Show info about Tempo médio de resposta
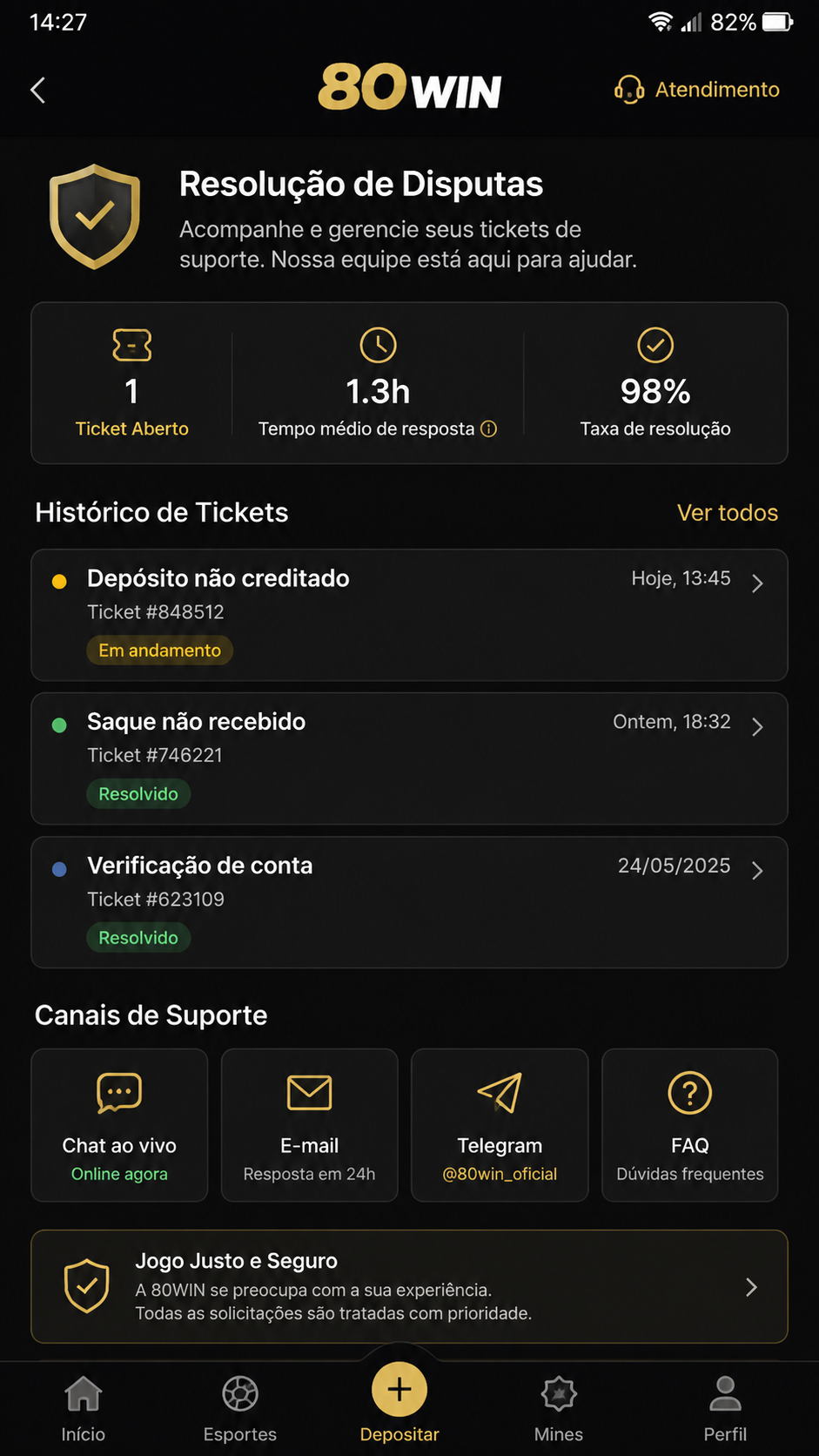The image size is (819, 1456). coord(489,428)
